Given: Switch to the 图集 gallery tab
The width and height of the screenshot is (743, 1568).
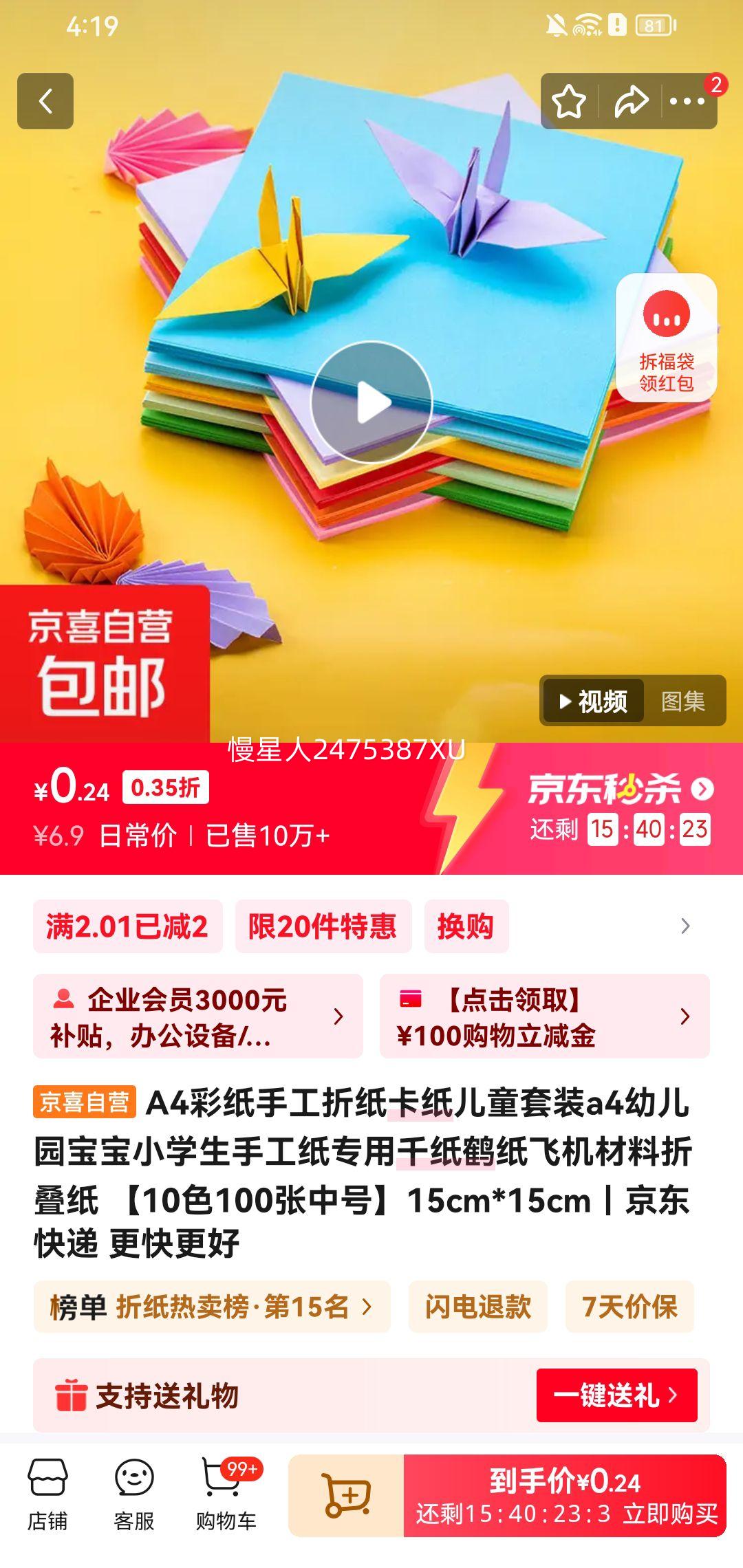Looking at the screenshot, I should click(x=683, y=701).
